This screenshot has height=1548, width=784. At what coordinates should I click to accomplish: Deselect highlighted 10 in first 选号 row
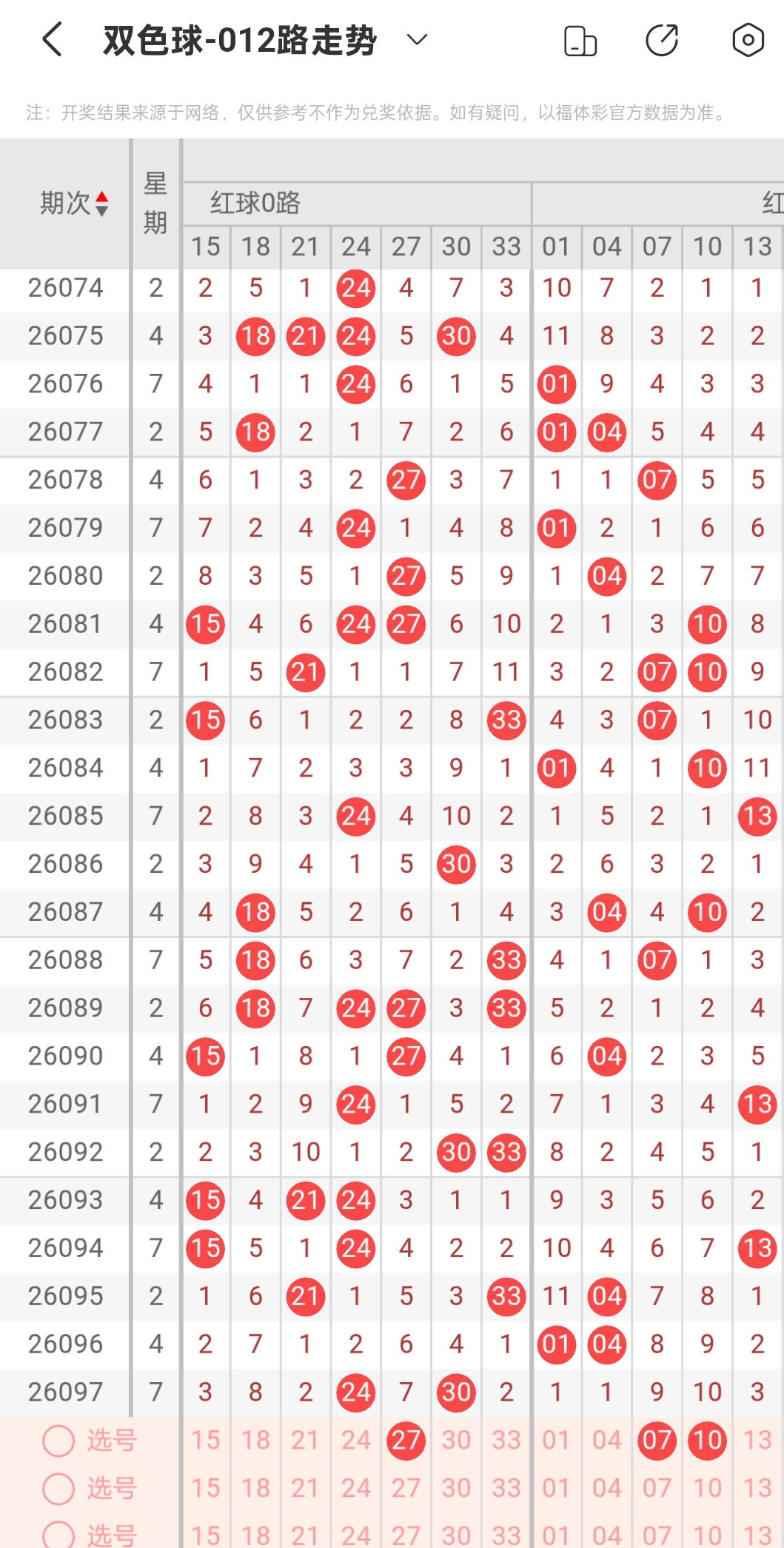pyautogui.click(x=708, y=1441)
